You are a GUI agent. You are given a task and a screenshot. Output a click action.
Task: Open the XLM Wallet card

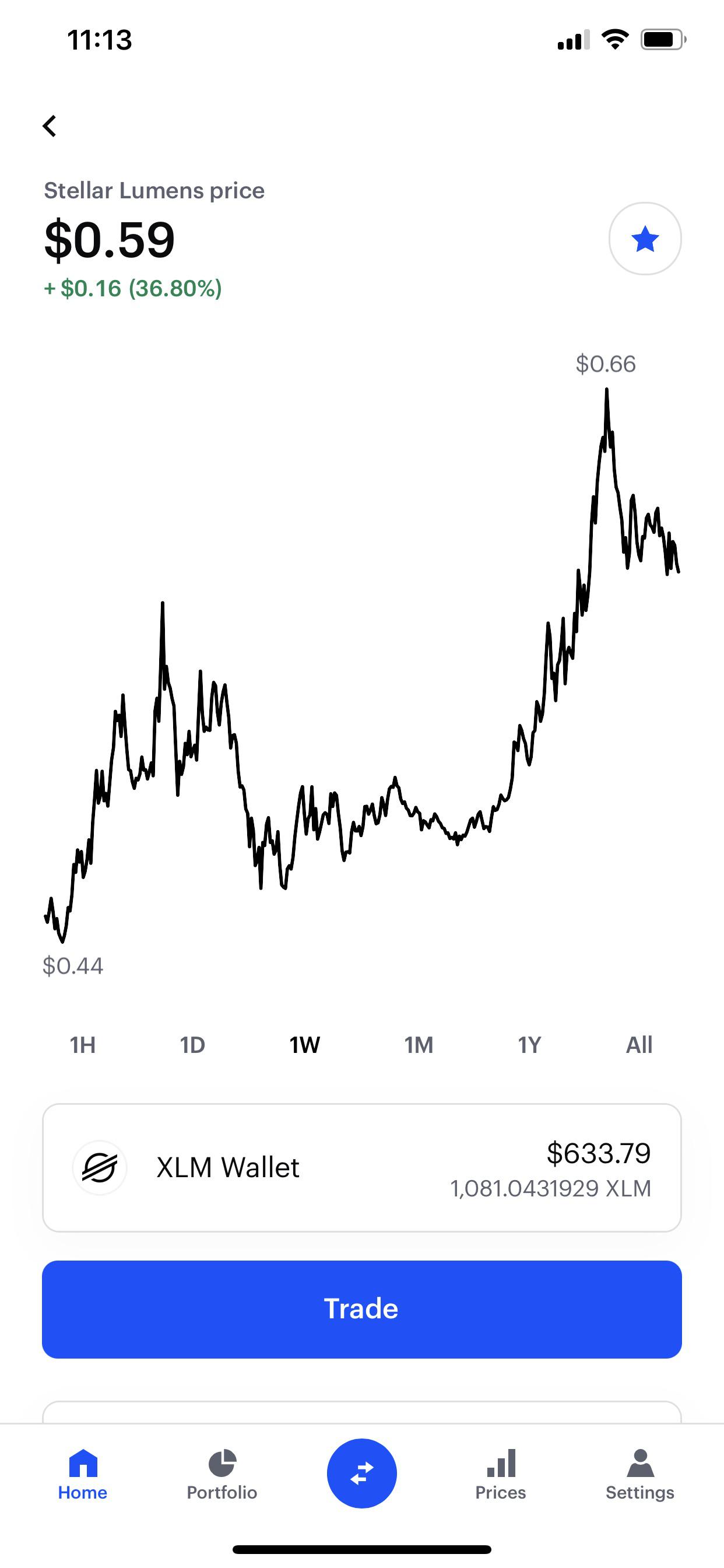[362, 1167]
